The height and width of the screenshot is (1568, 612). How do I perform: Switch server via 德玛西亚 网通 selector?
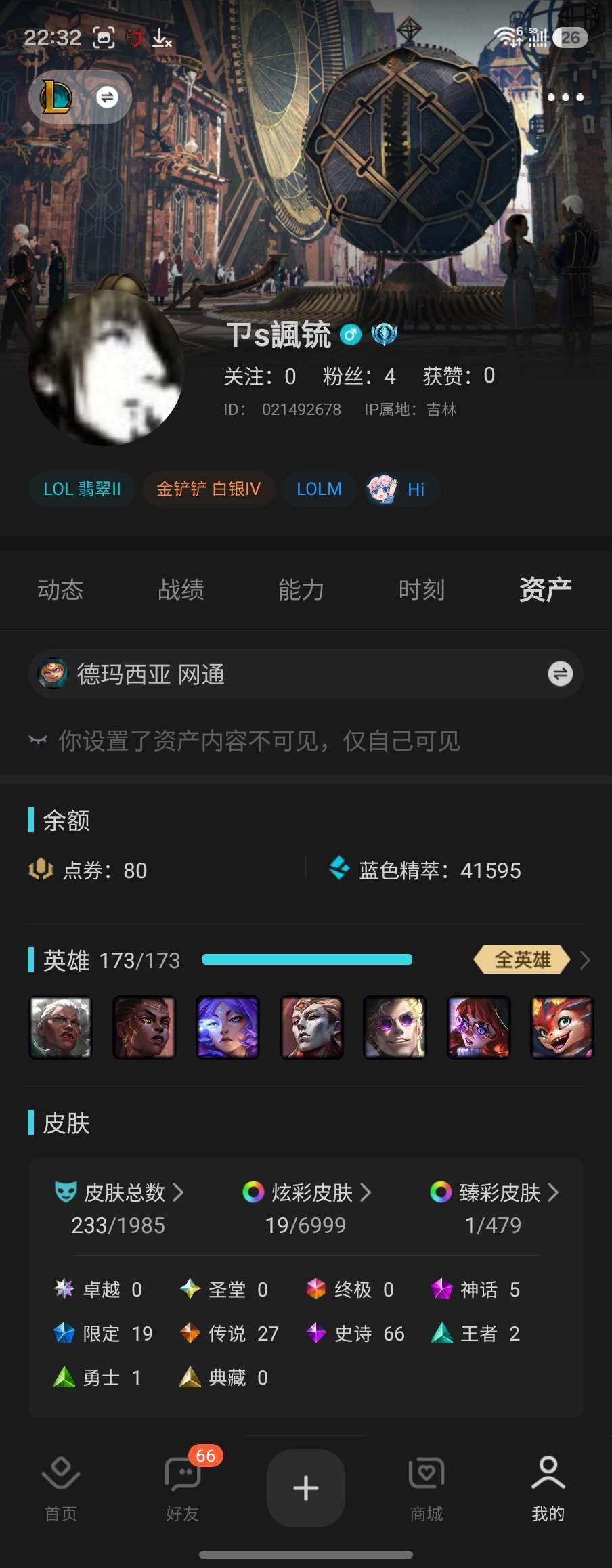pyautogui.click(x=306, y=674)
